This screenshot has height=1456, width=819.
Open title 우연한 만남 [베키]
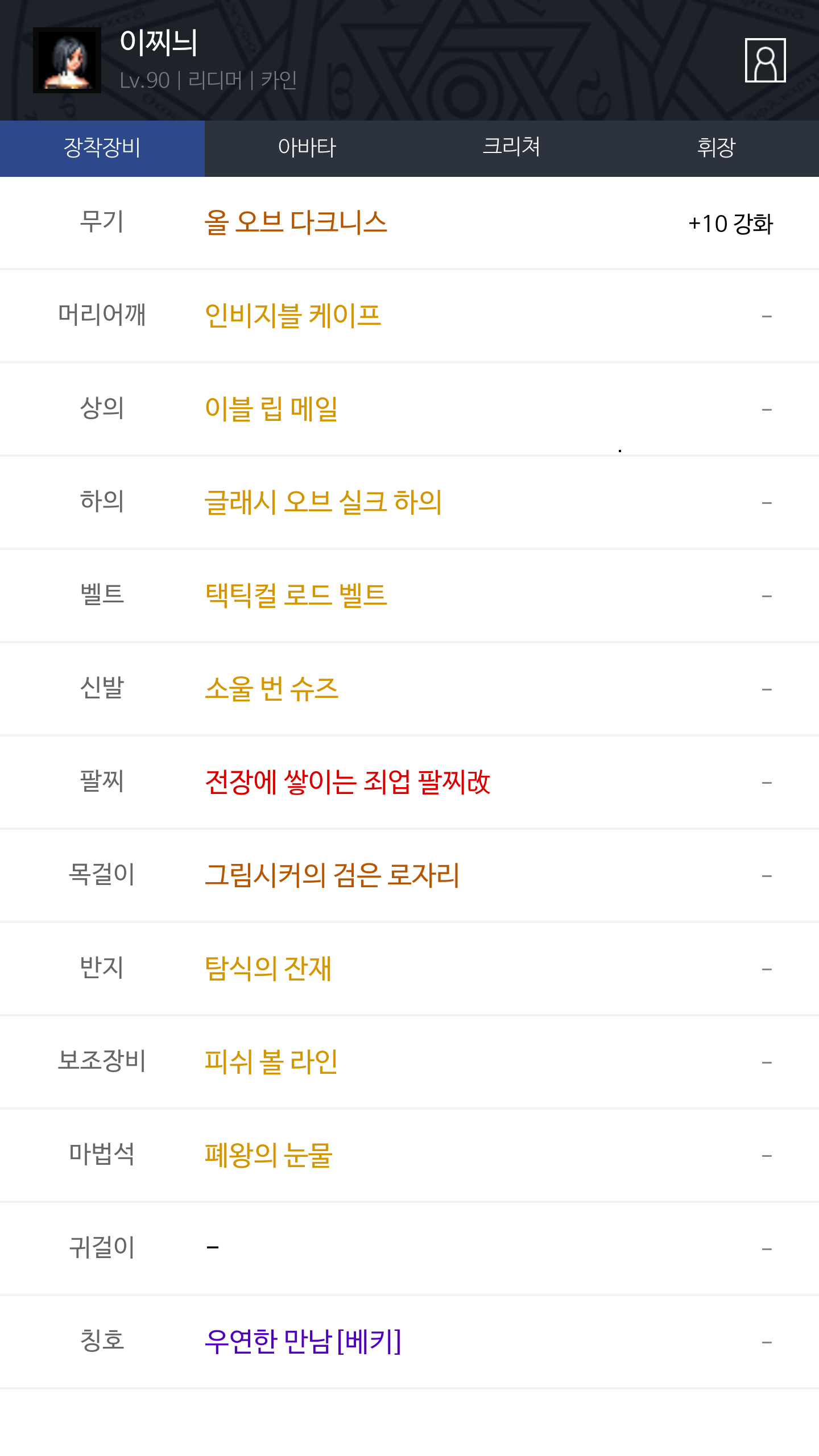coord(303,1342)
